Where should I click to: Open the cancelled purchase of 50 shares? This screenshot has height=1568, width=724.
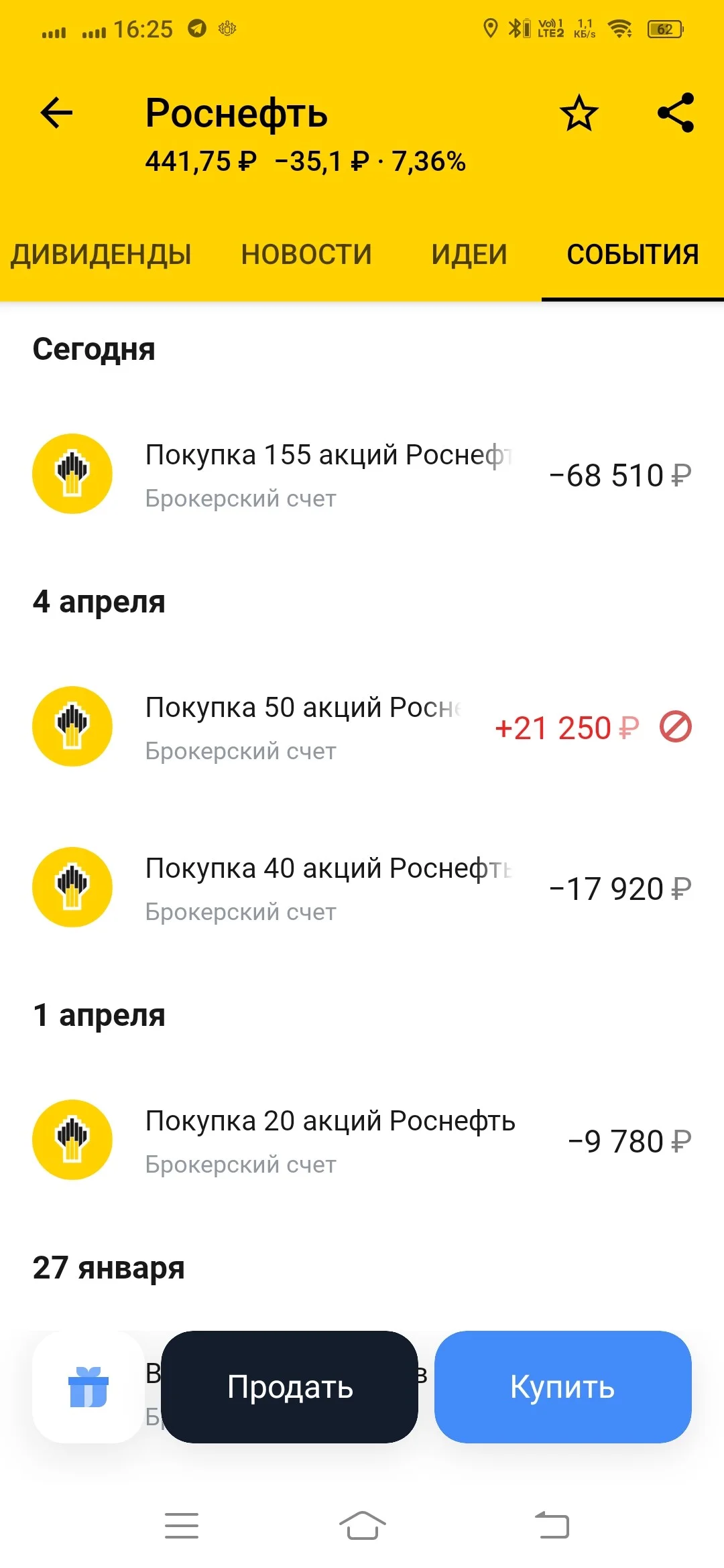point(362,727)
